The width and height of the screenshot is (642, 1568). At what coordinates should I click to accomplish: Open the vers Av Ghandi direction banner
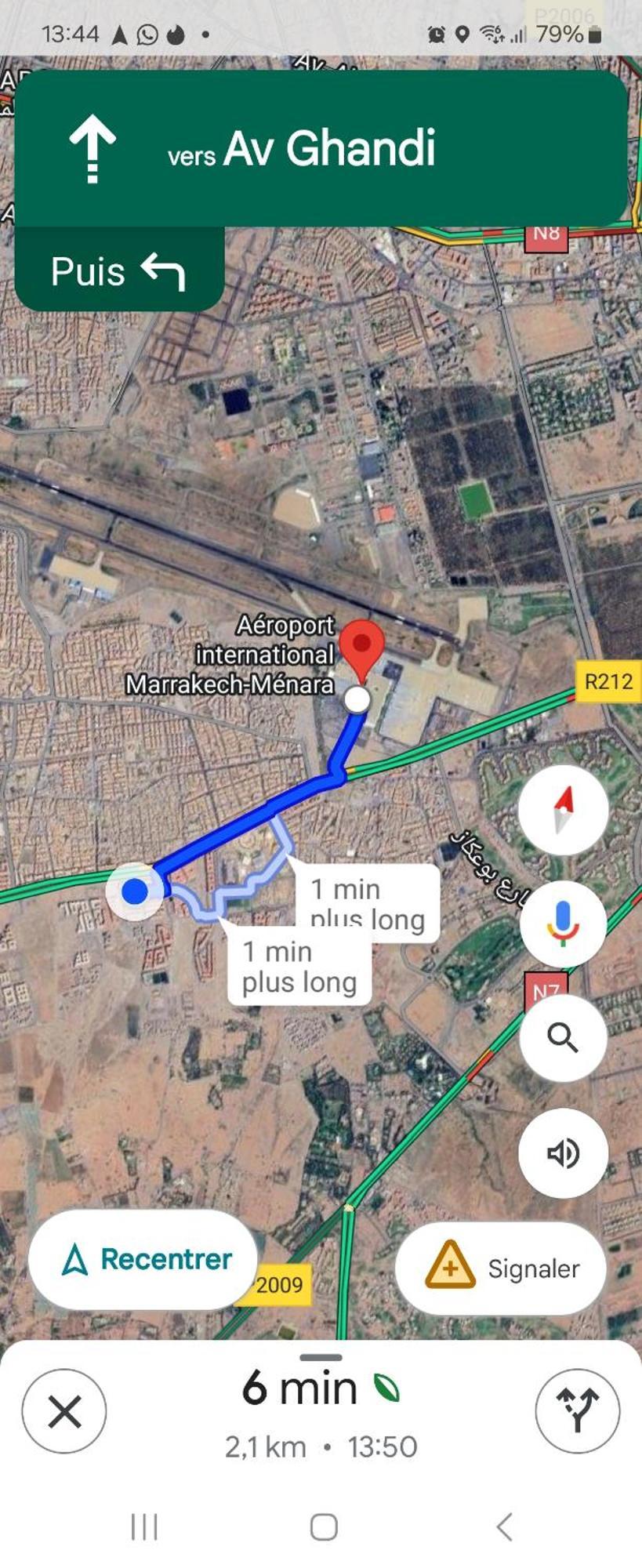pos(321,148)
